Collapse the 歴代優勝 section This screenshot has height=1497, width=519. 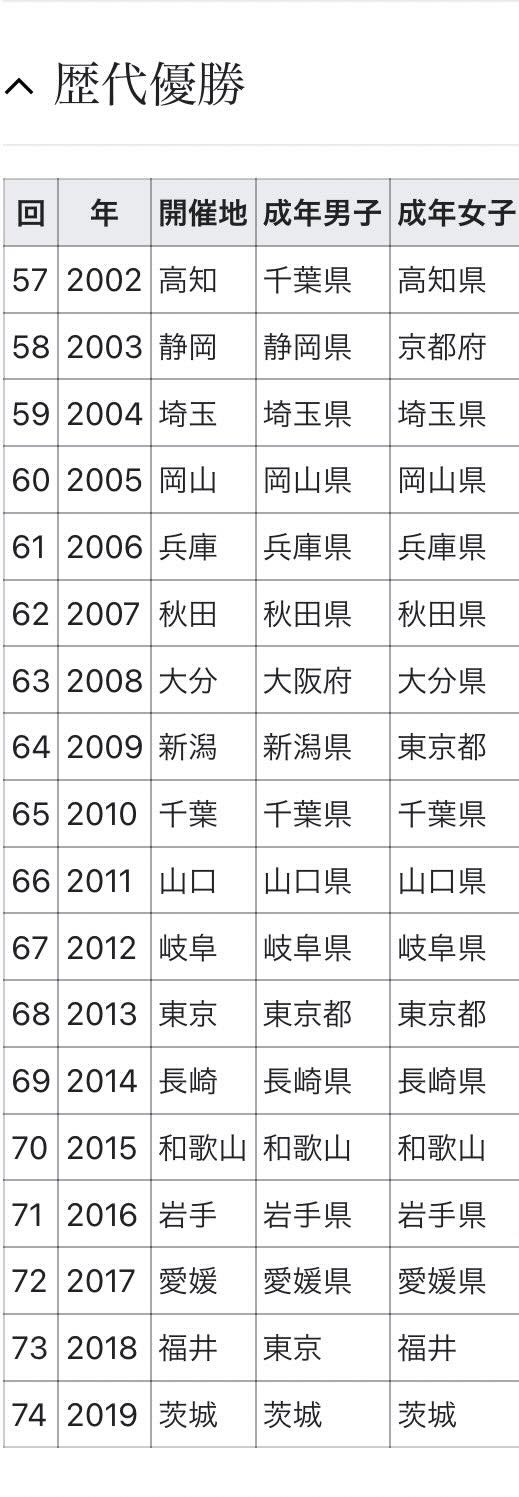pyautogui.click(x=19, y=88)
